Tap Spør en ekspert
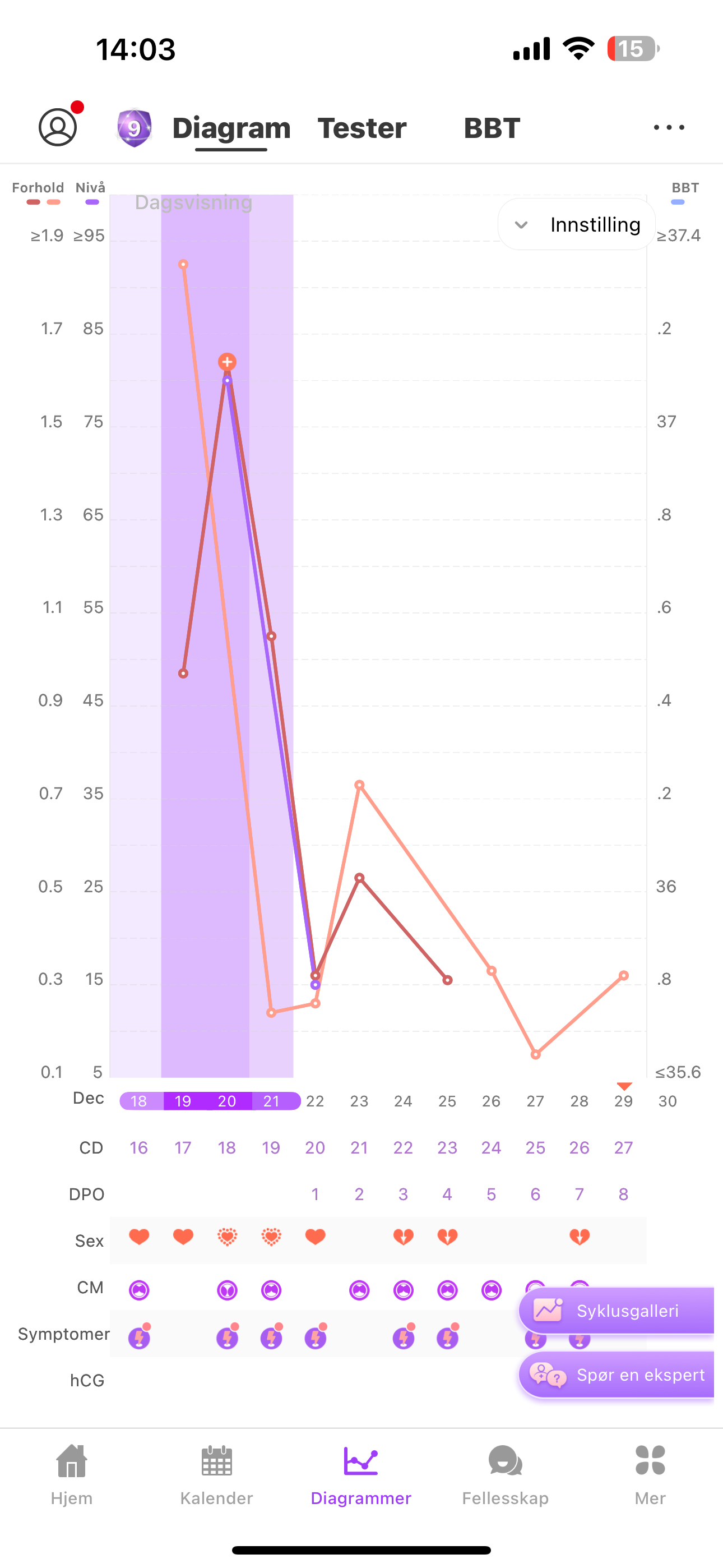The width and height of the screenshot is (723, 1568). pos(616,1375)
